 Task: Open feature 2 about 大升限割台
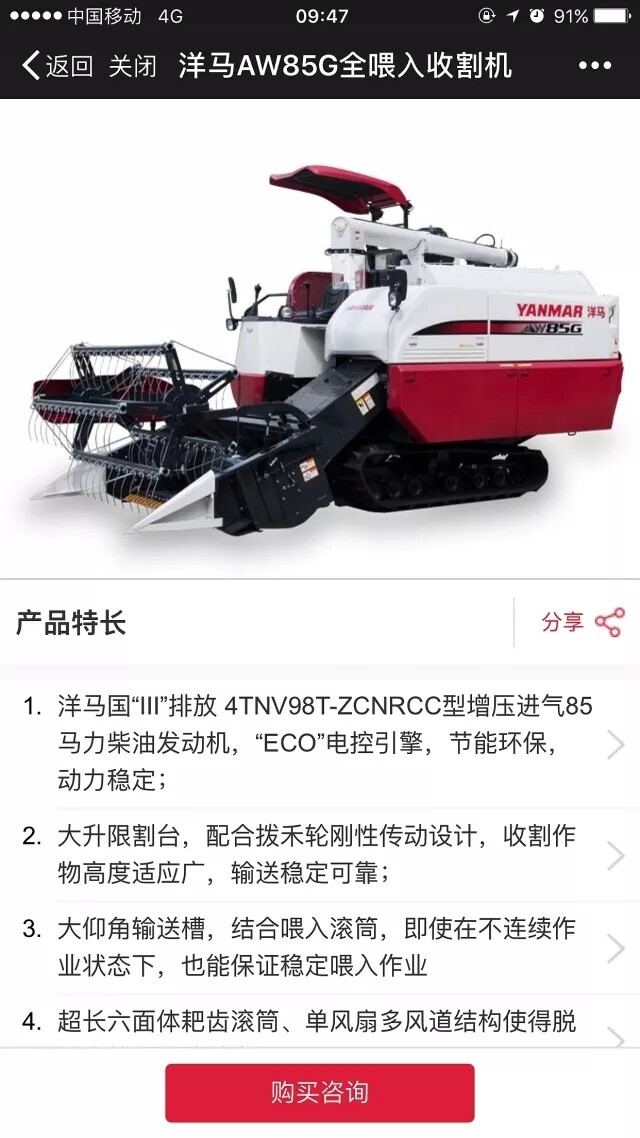(x=320, y=854)
